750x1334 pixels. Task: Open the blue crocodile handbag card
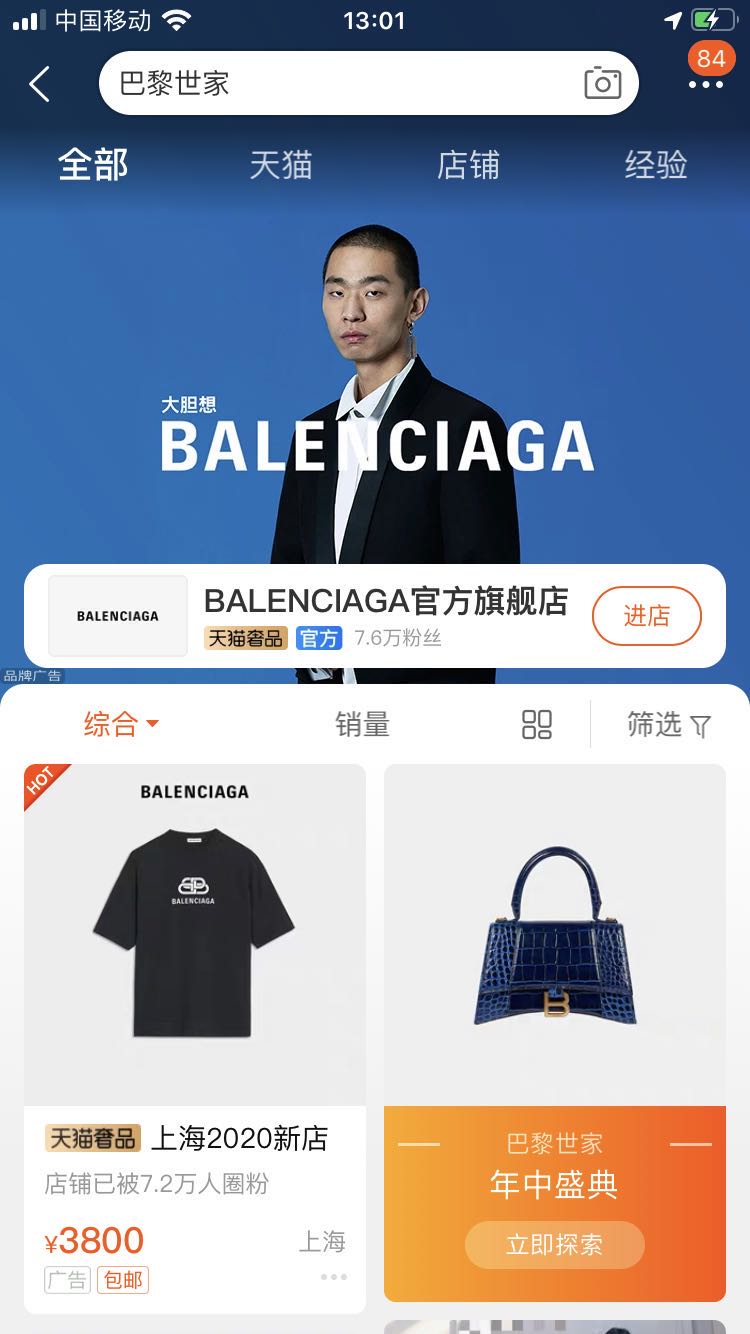click(x=554, y=935)
